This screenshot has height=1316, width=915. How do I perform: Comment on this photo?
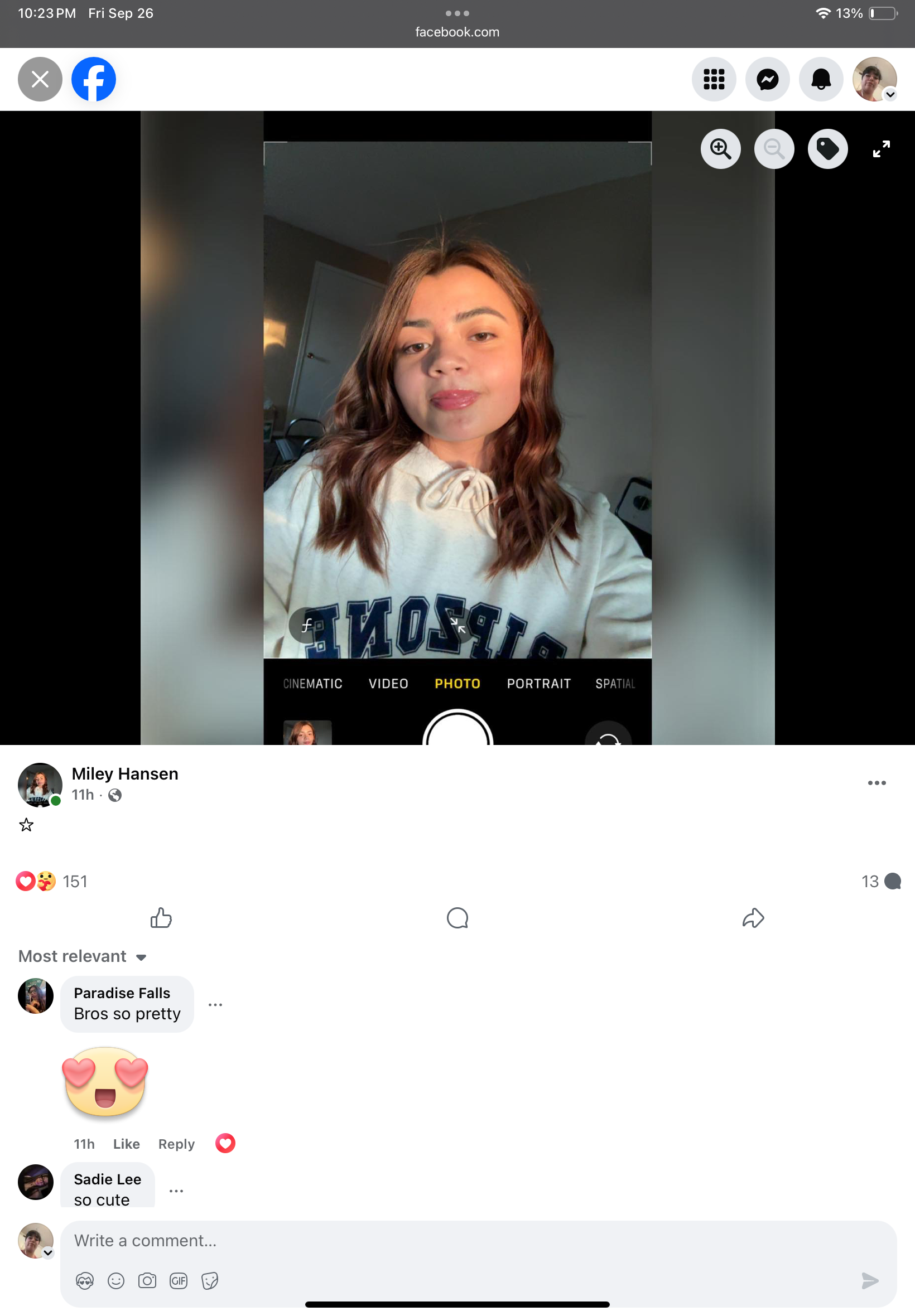pyautogui.click(x=457, y=918)
